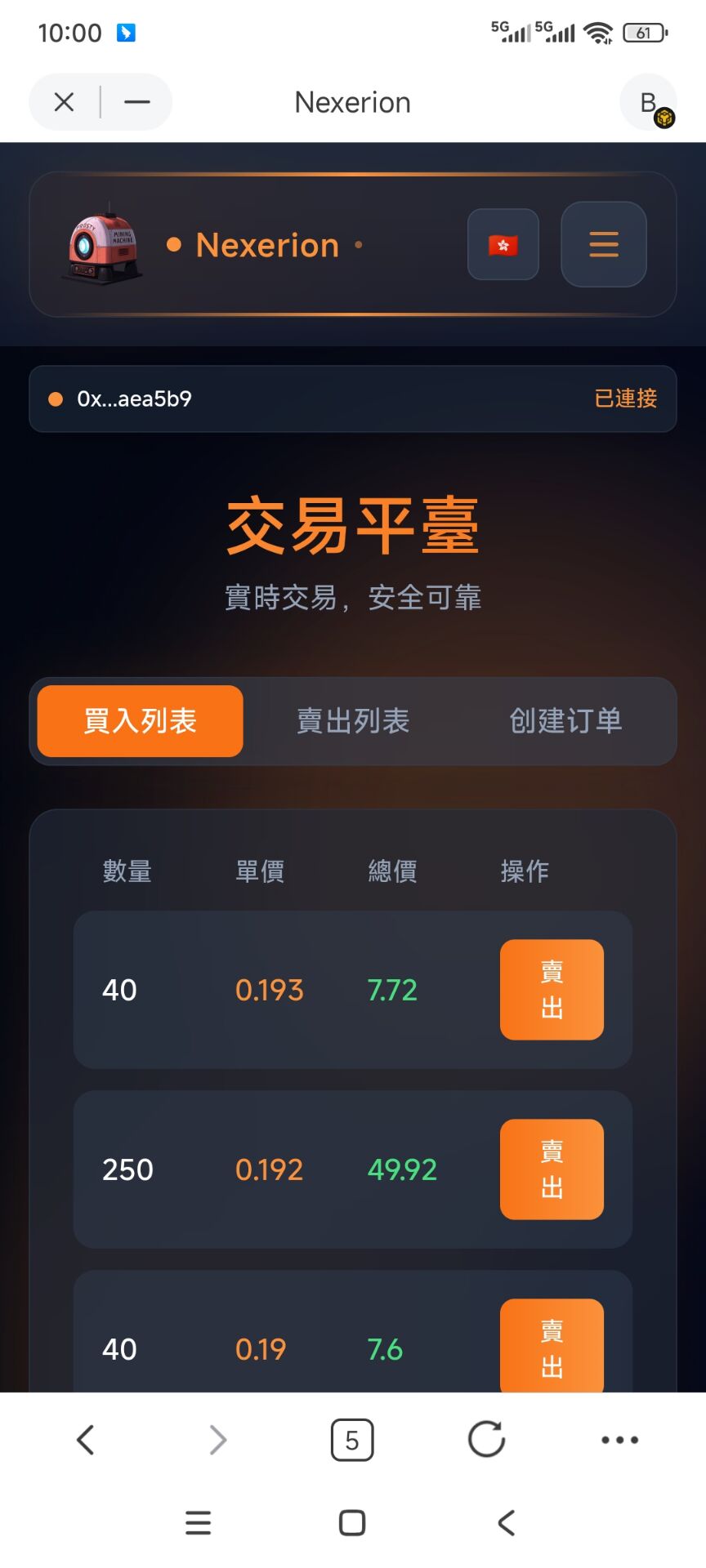Minimize the browser window
Screen dimensions: 706x1568
pos(136,102)
